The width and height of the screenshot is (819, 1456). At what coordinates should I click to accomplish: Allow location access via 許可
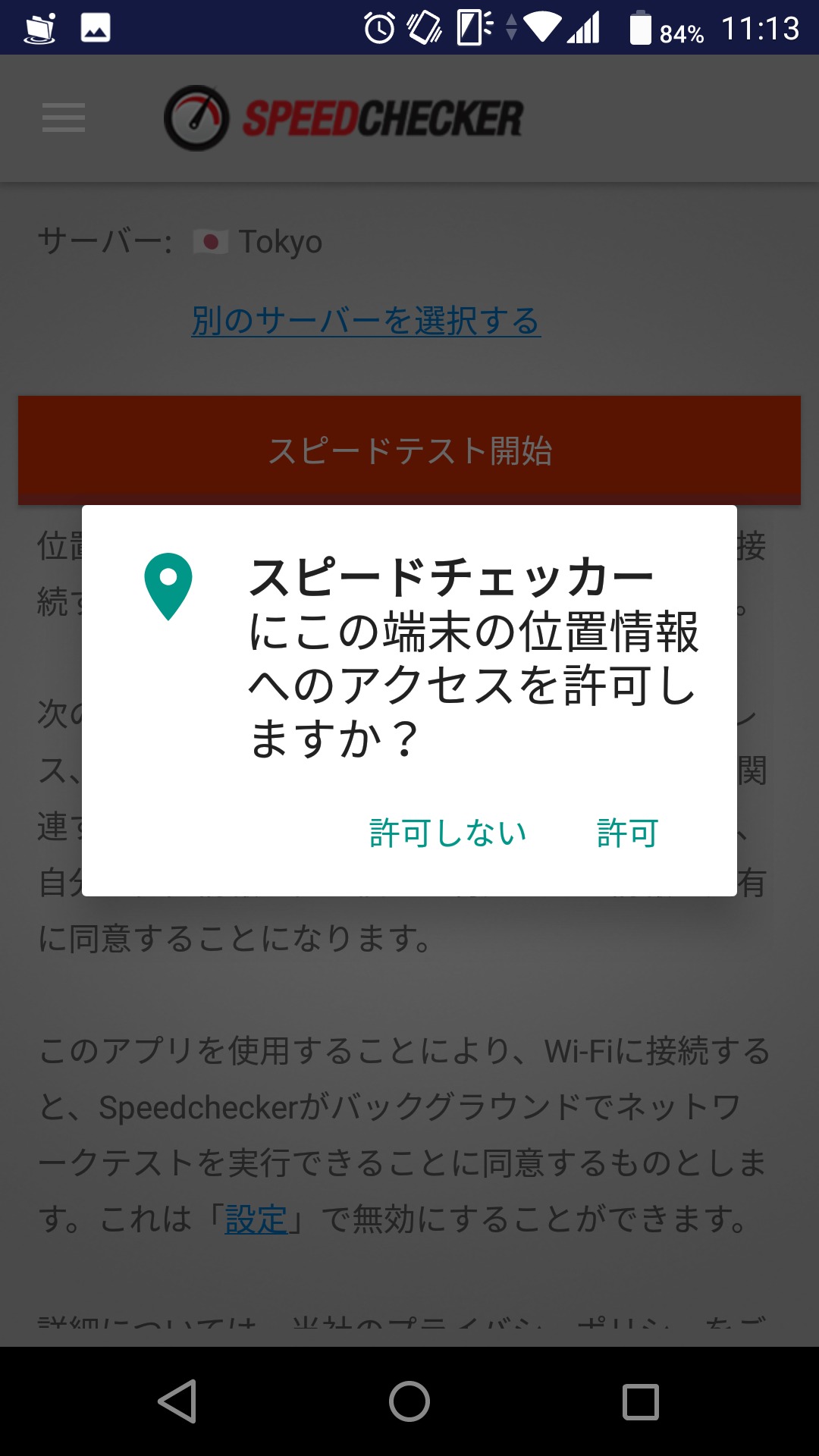[626, 833]
